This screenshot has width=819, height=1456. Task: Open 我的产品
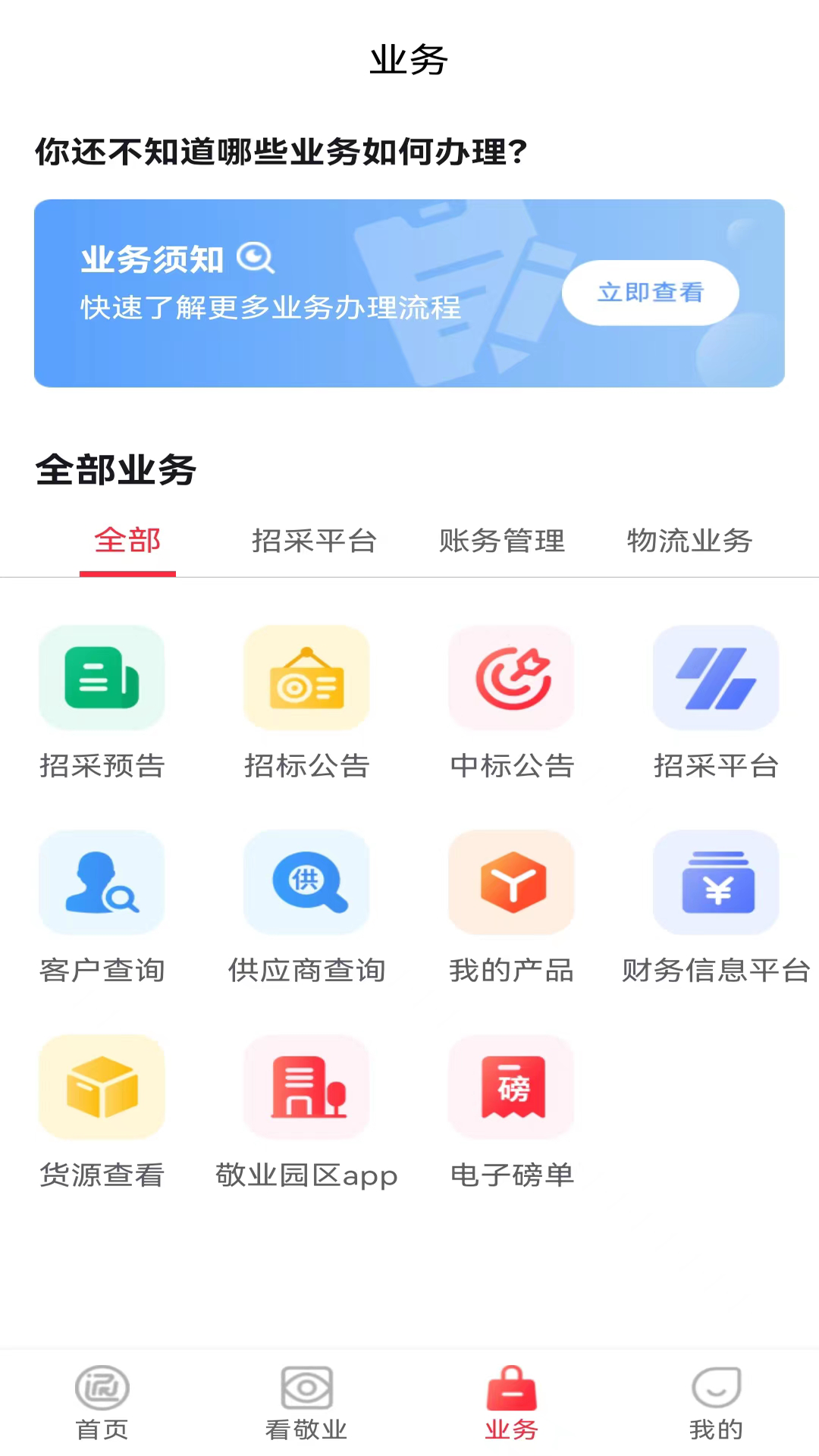(511, 882)
